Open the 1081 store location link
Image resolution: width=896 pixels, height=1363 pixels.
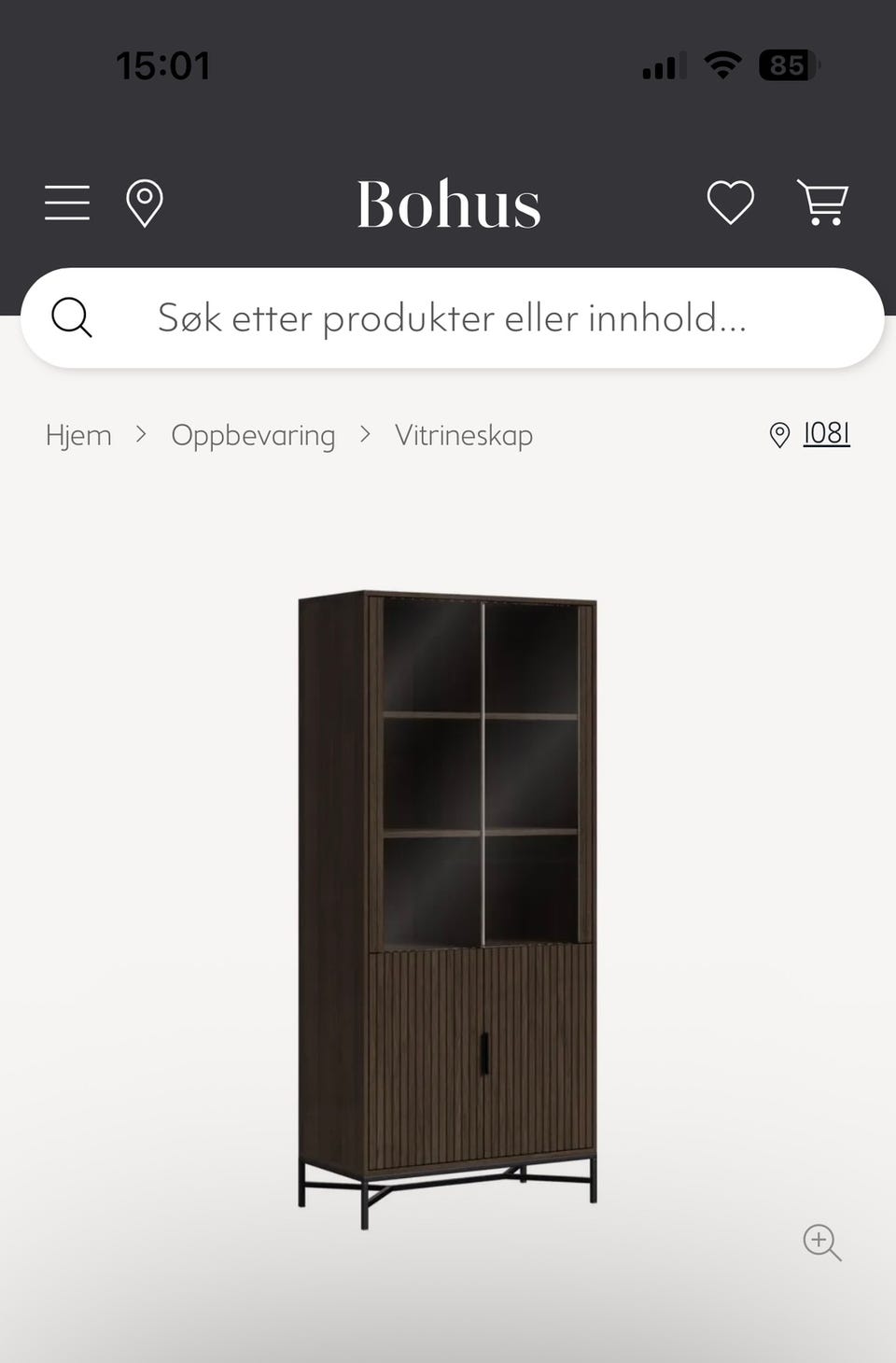click(x=826, y=434)
